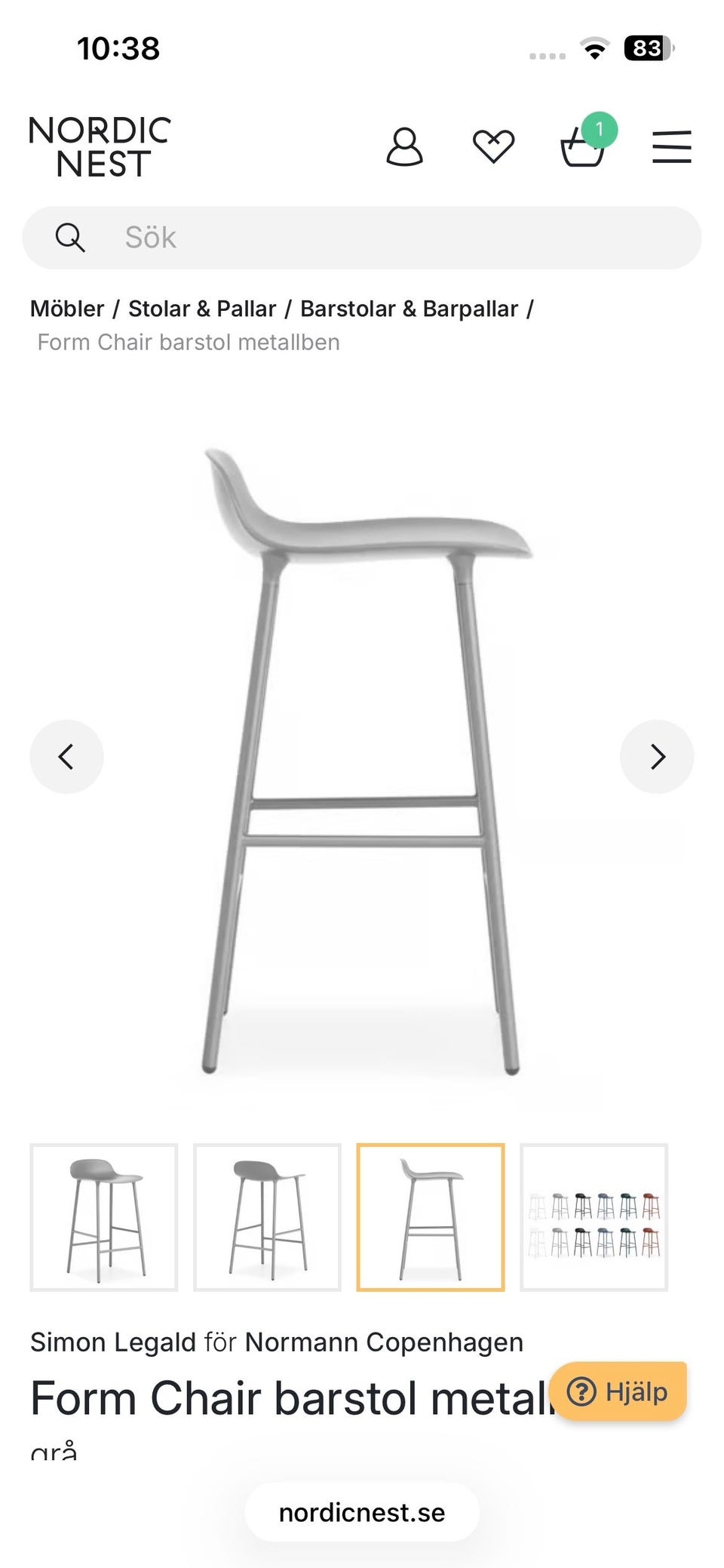Select the highlighted side-view thumbnail

coord(430,1217)
